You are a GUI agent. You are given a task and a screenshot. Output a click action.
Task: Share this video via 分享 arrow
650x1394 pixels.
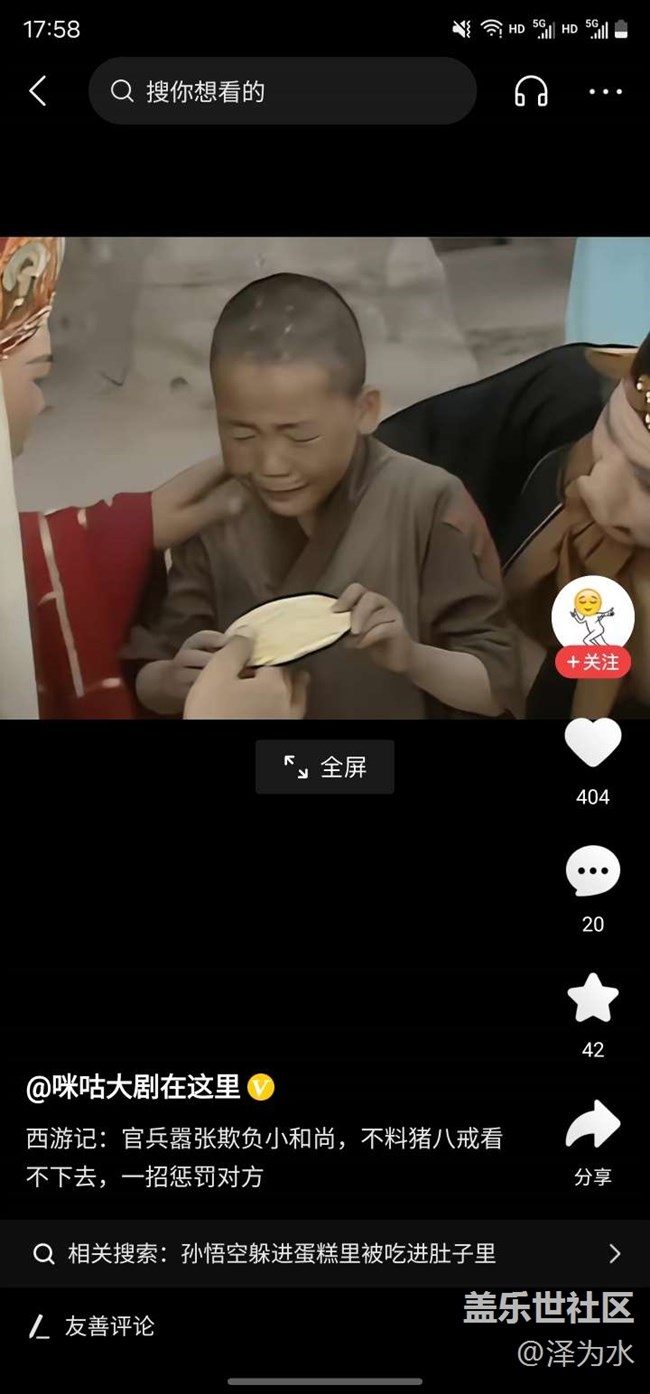coord(593,1127)
